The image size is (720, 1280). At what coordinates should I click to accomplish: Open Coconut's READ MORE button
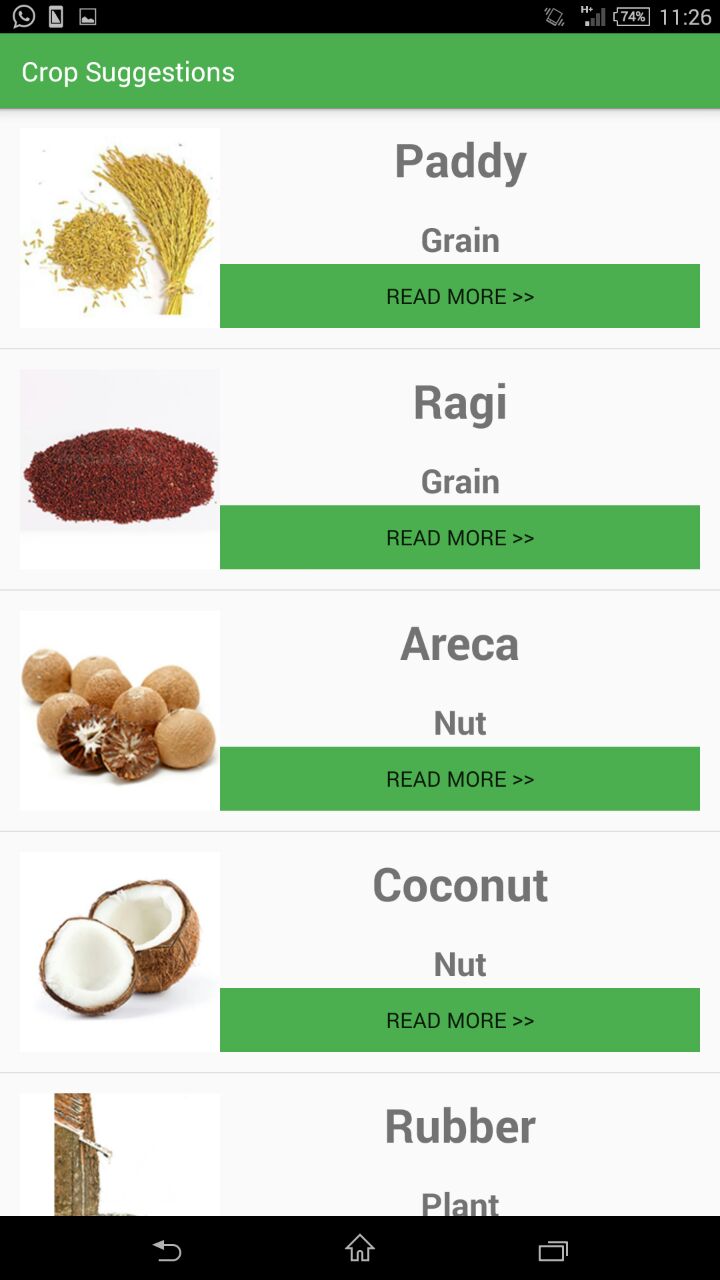[460, 1019]
